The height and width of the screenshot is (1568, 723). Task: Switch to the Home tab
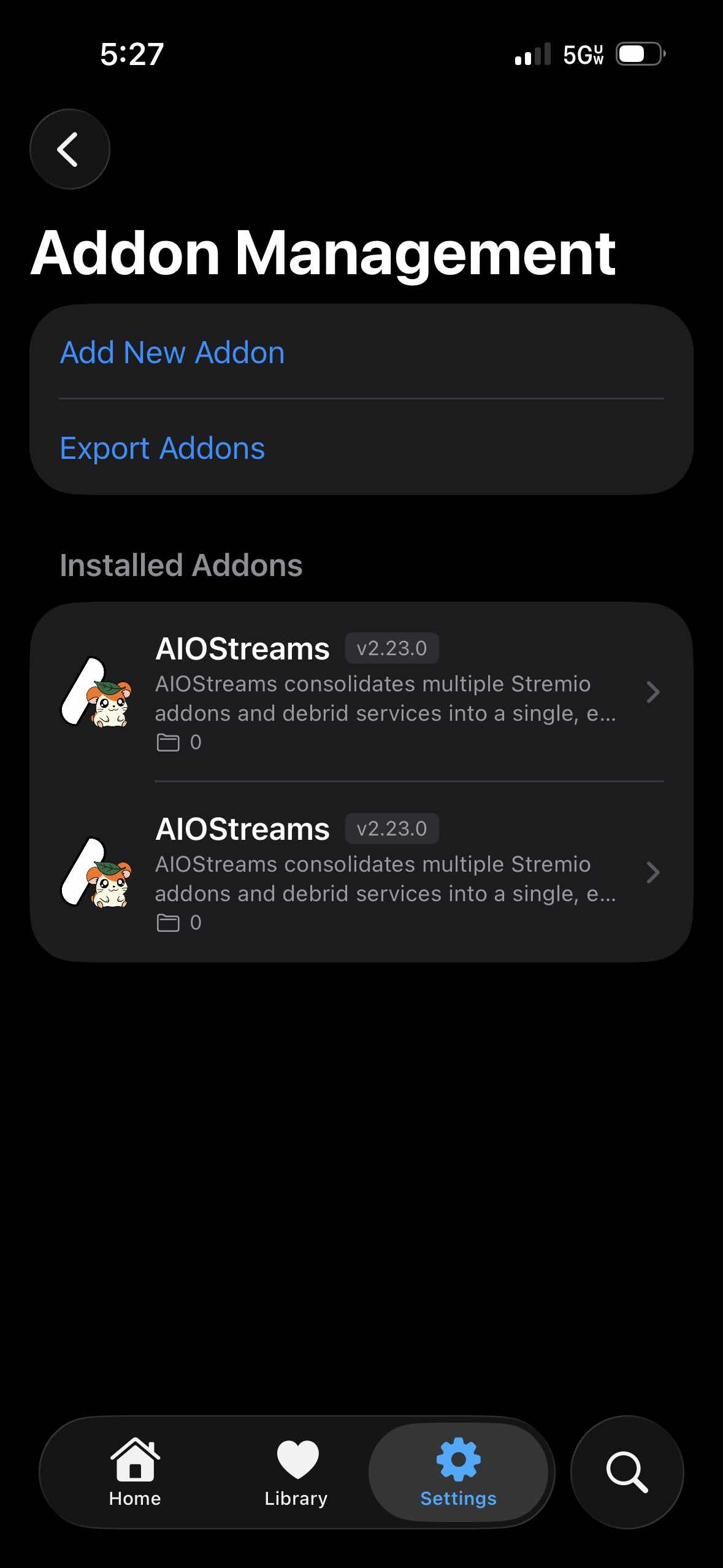click(x=135, y=1472)
